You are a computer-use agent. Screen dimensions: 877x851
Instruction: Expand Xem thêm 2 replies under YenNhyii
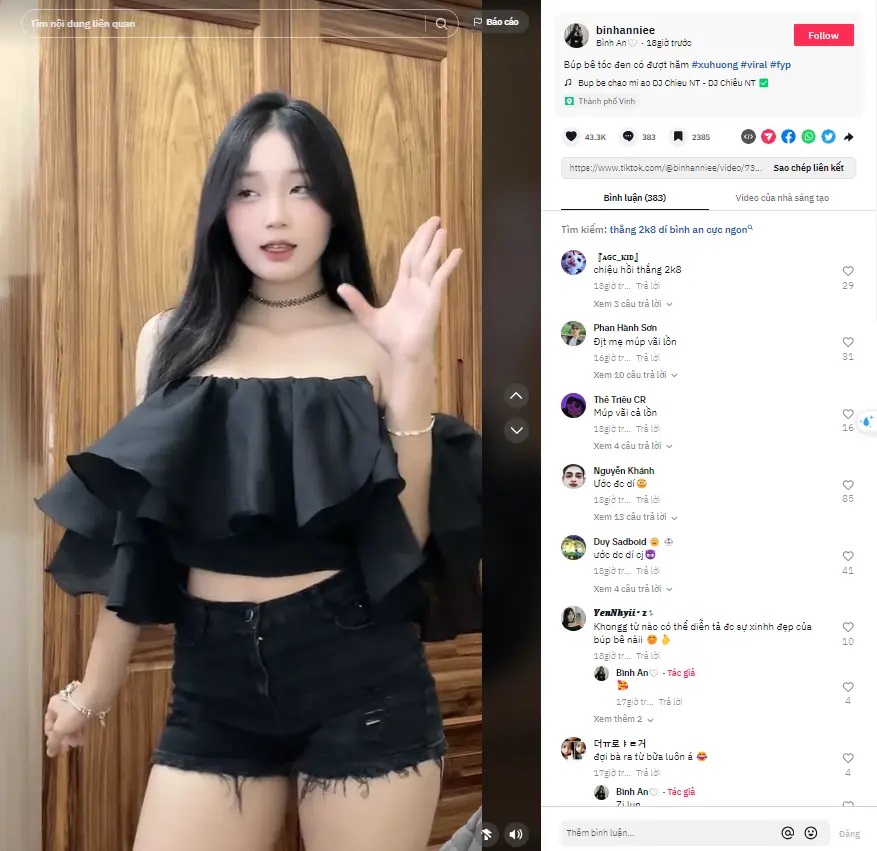(623, 719)
